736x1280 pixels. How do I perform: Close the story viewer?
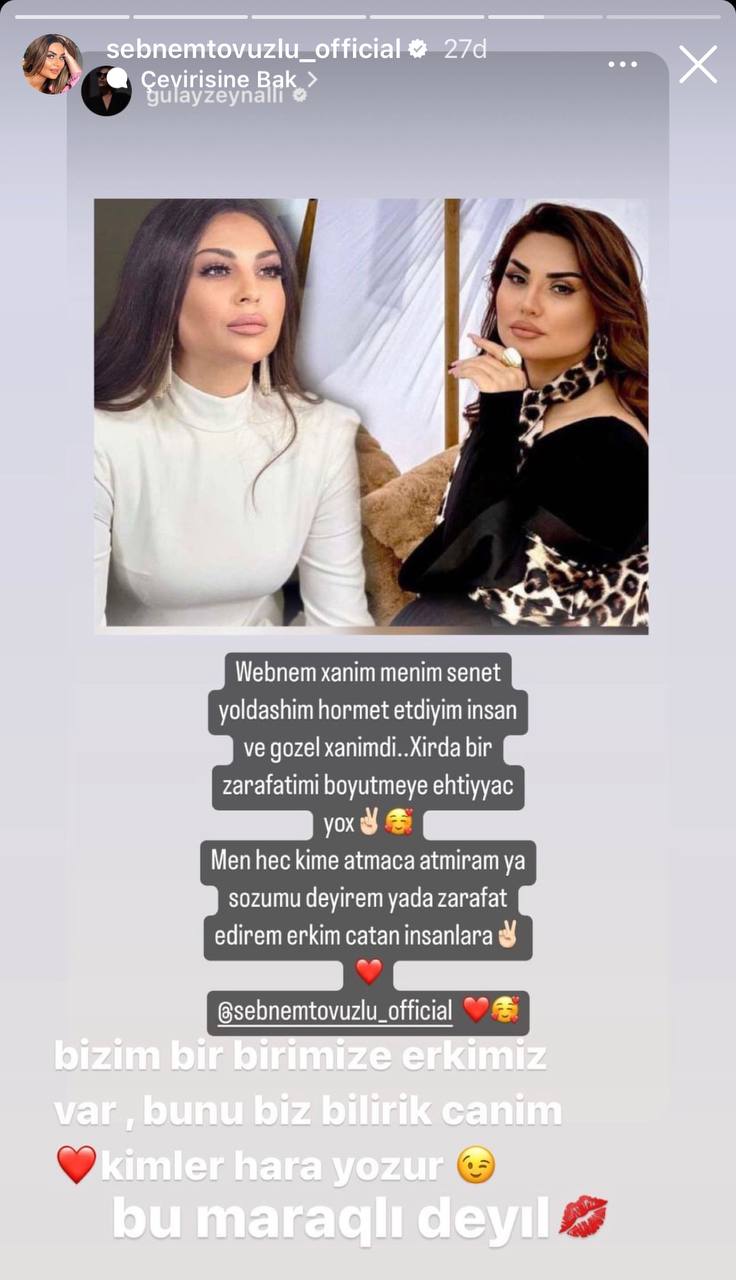coord(697,64)
